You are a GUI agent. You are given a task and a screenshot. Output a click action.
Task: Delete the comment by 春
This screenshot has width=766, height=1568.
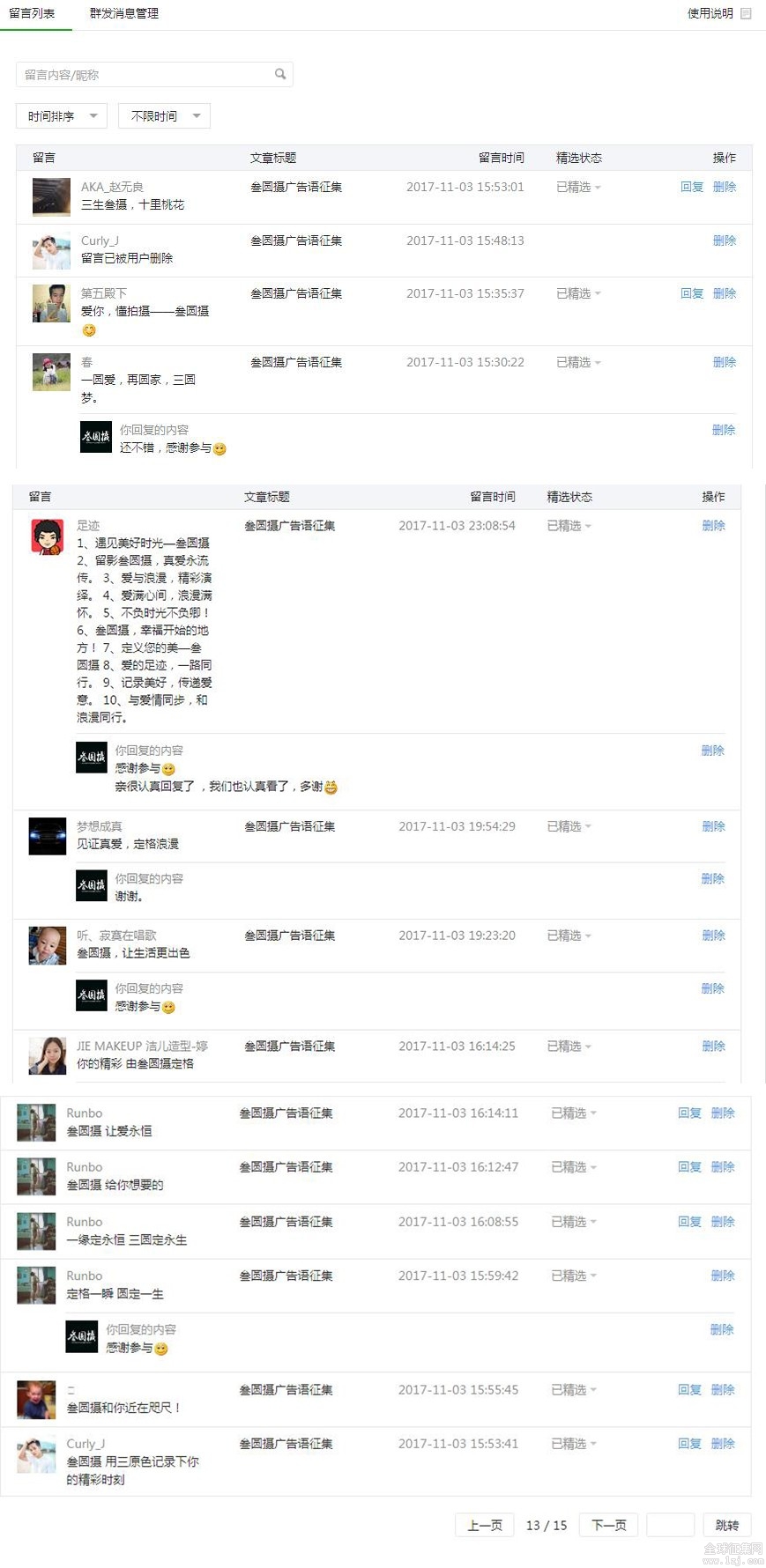click(725, 362)
